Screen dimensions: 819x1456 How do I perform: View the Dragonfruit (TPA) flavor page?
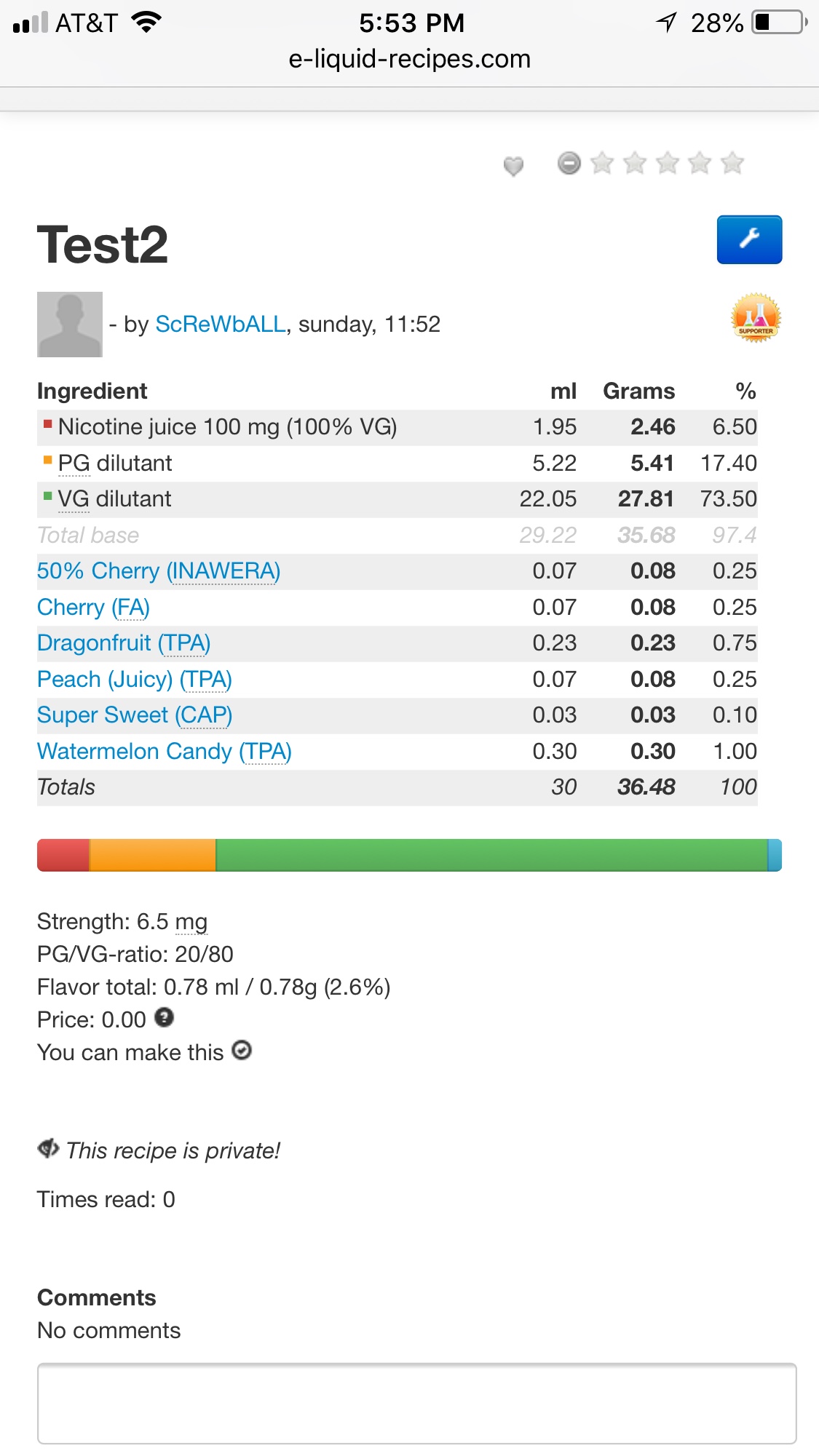[124, 643]
